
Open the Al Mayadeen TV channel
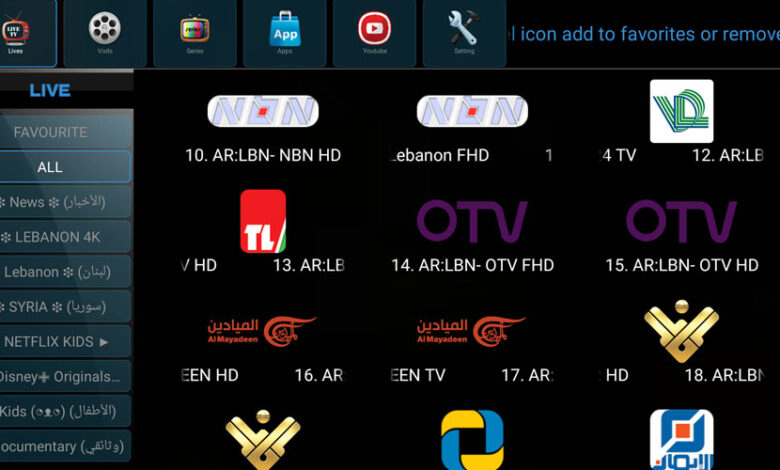click(472, 333)
